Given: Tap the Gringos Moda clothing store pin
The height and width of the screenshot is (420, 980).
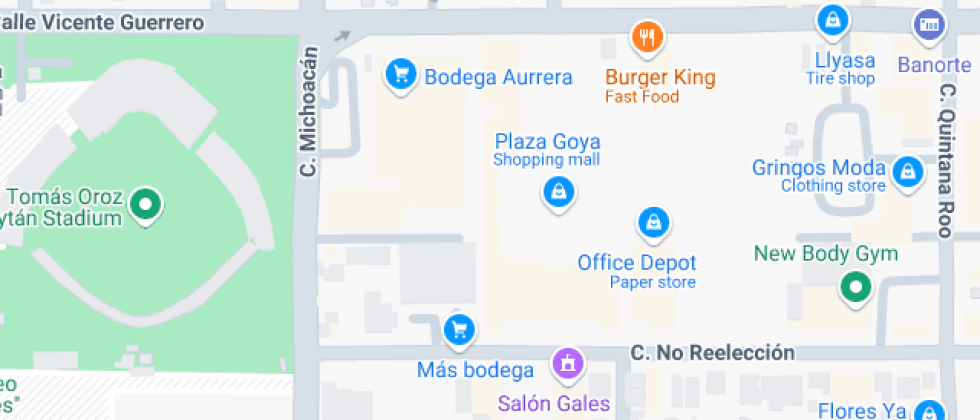Looking at the screenshot, I should click(907, 171).
